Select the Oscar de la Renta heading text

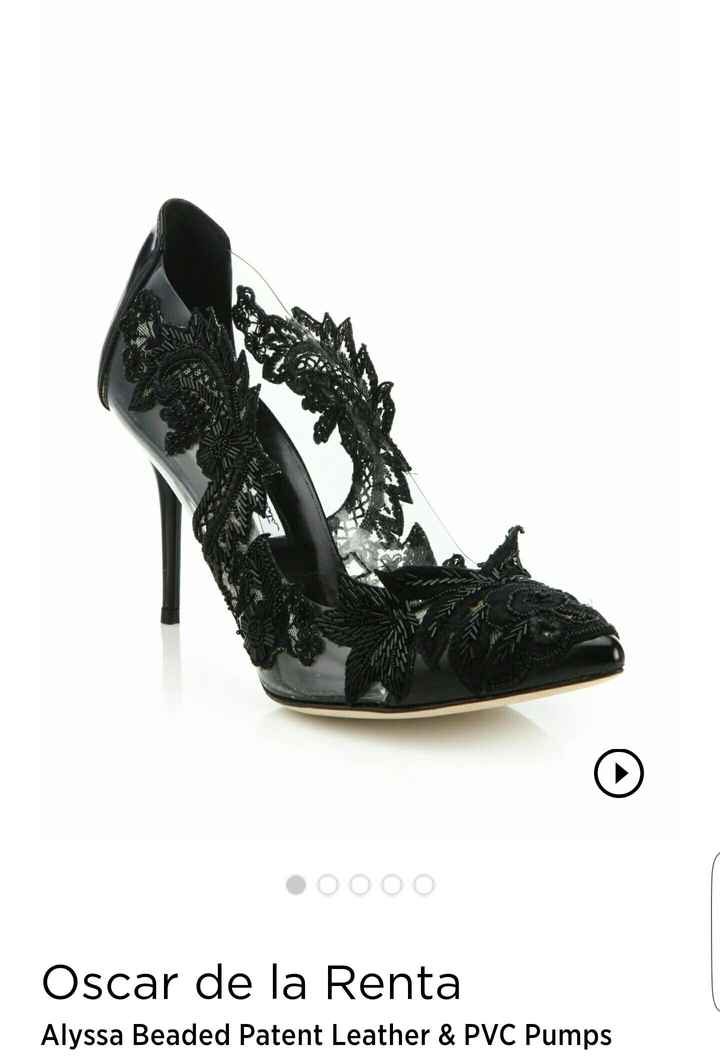[251, 983]
